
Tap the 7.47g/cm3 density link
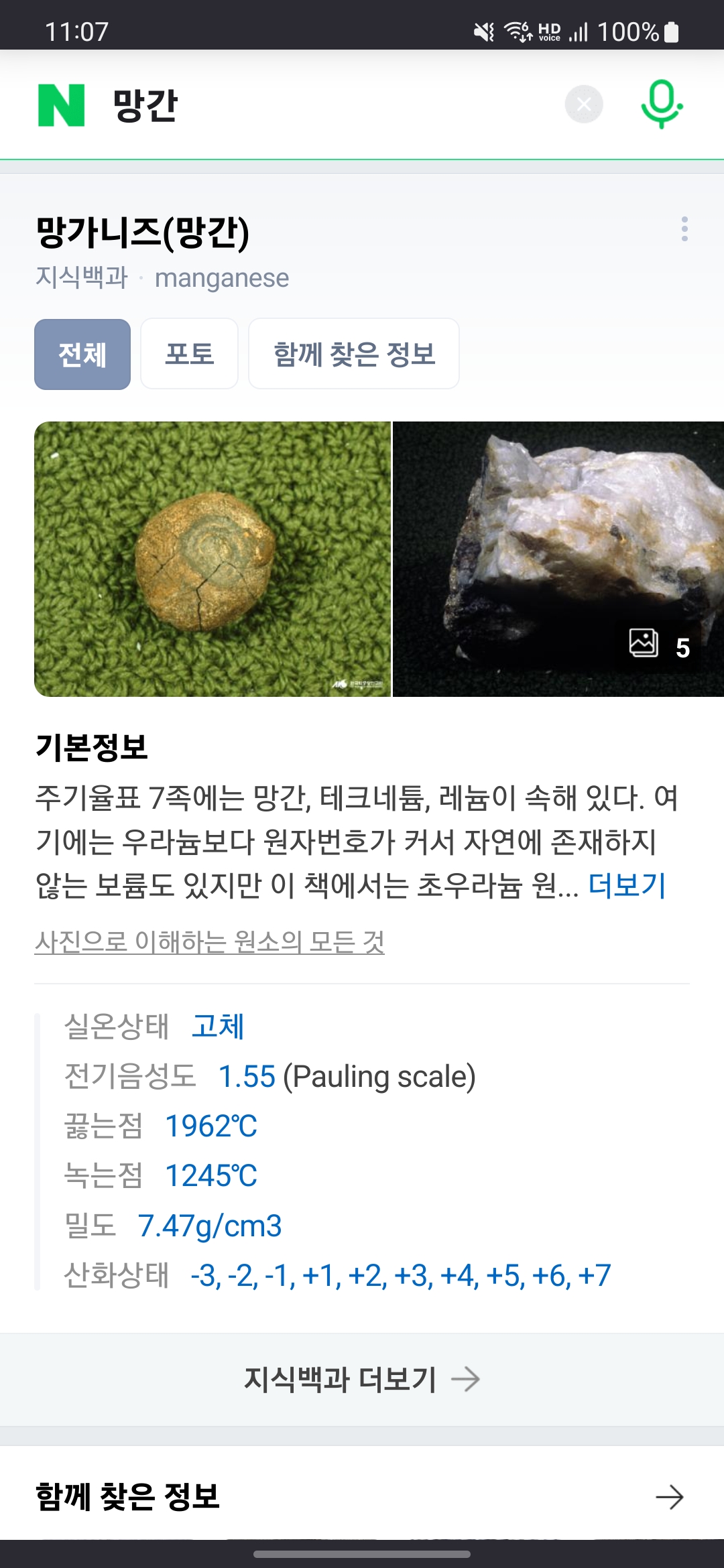[x=210, y=1226]
